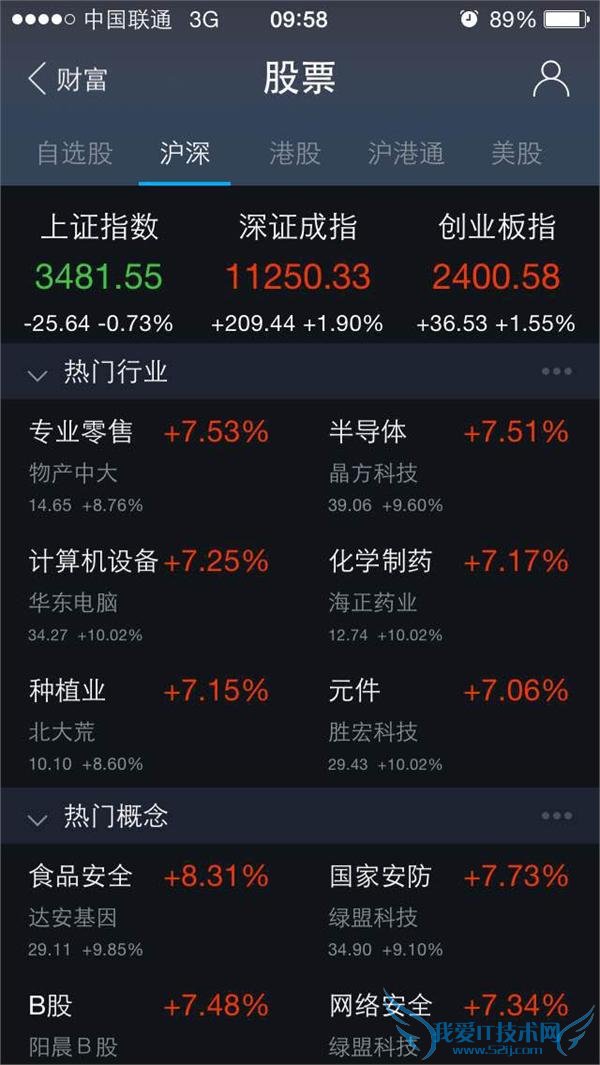Viewport: 600px width, 1065px height.
Task: Select the 化学制药 industry
Action: (x=448, y=595)
